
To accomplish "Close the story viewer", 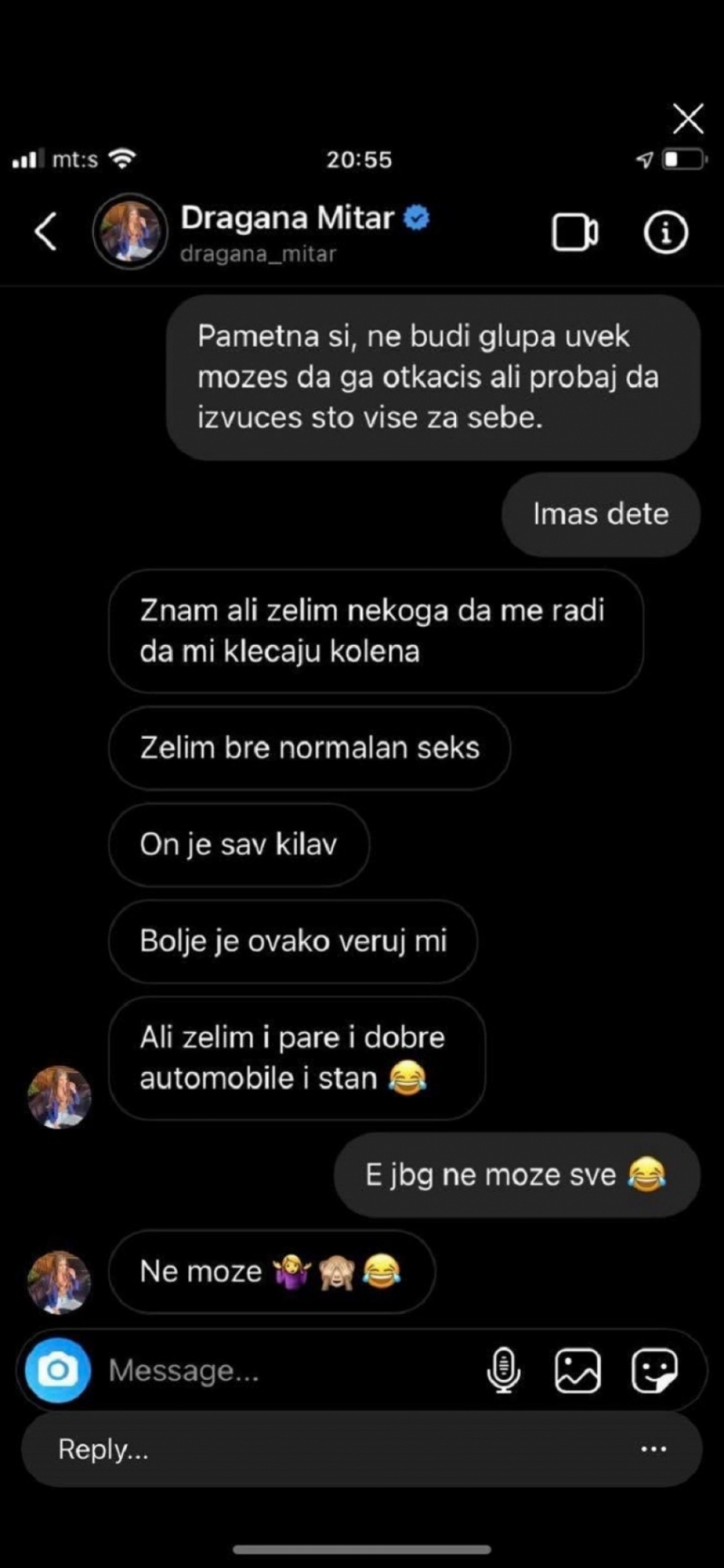I will 688,119.
